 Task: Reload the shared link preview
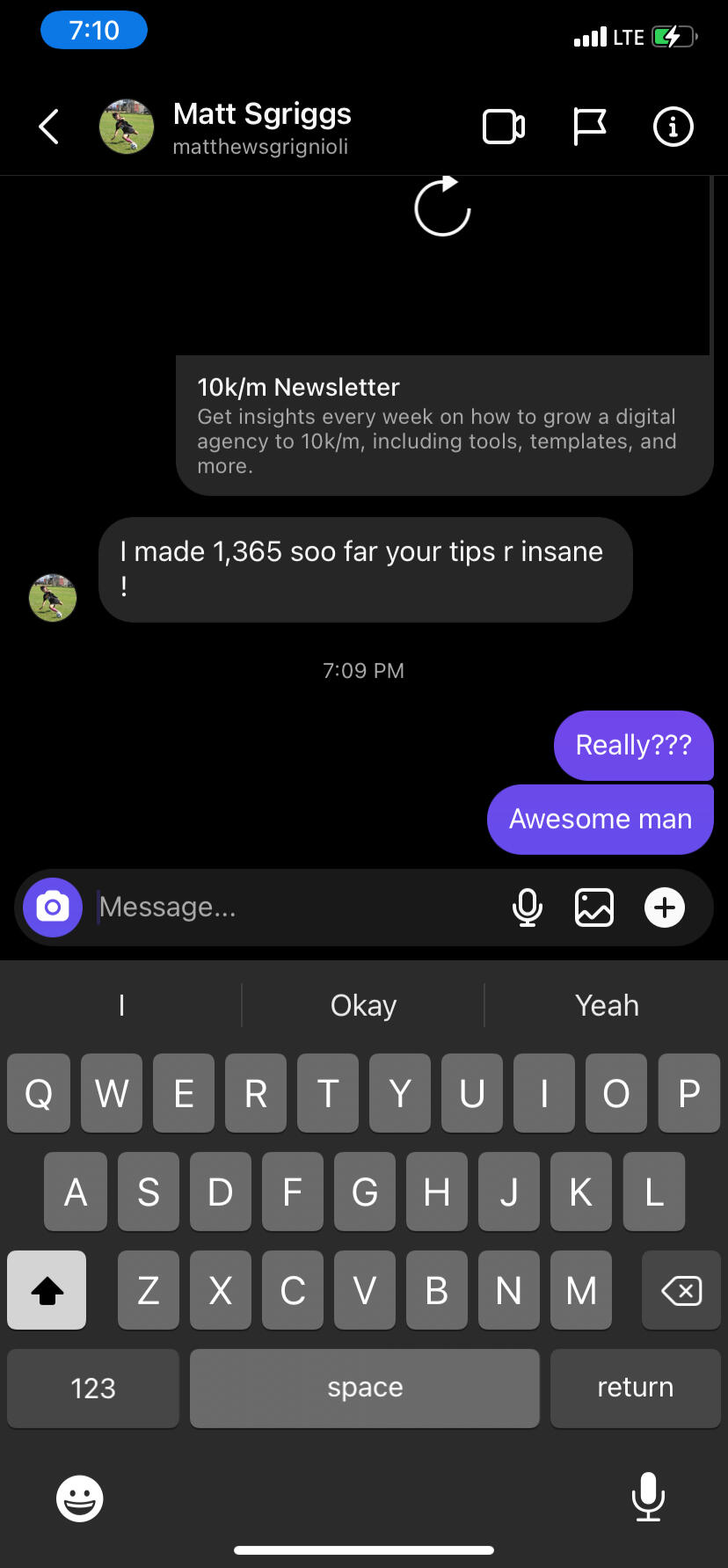442,208
